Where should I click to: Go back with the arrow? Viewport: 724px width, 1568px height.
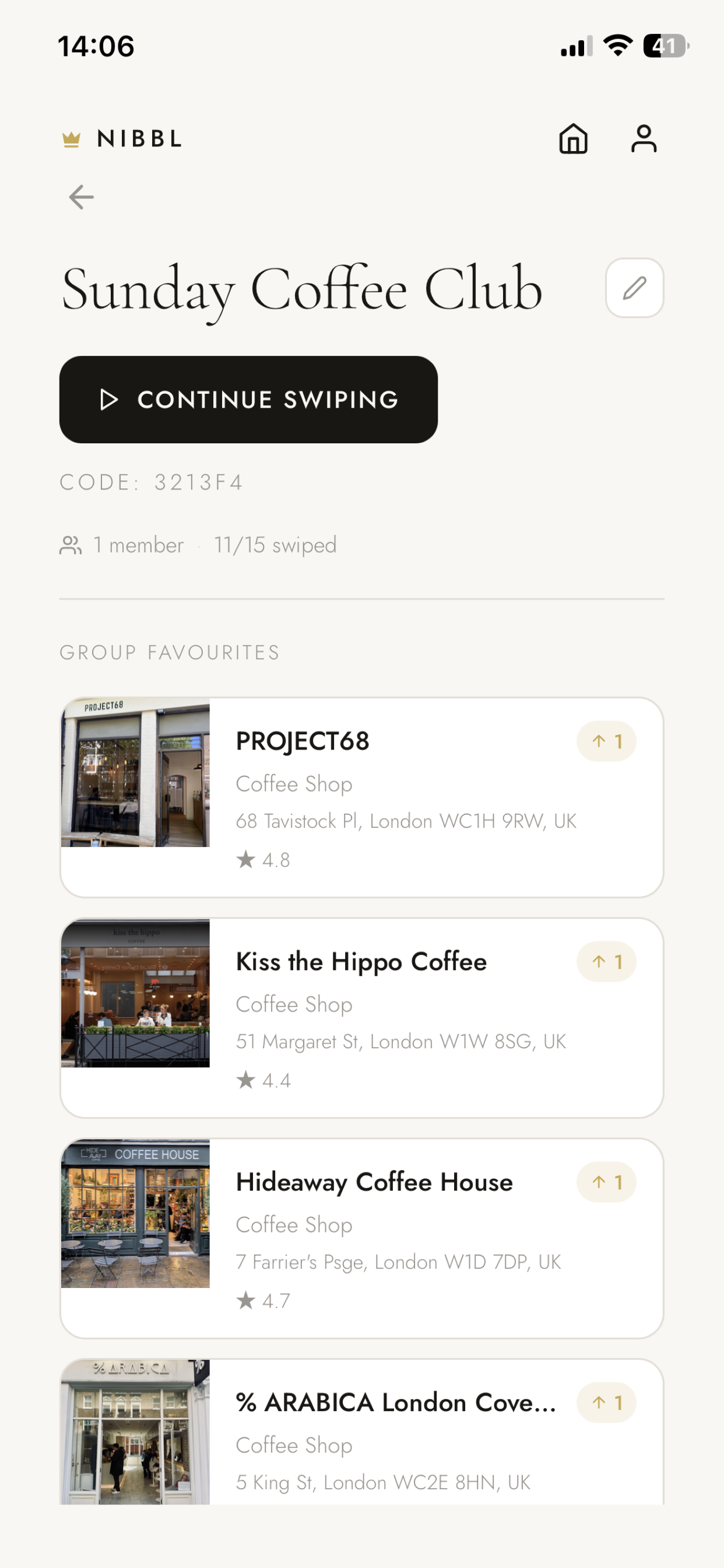coord(81,197)
